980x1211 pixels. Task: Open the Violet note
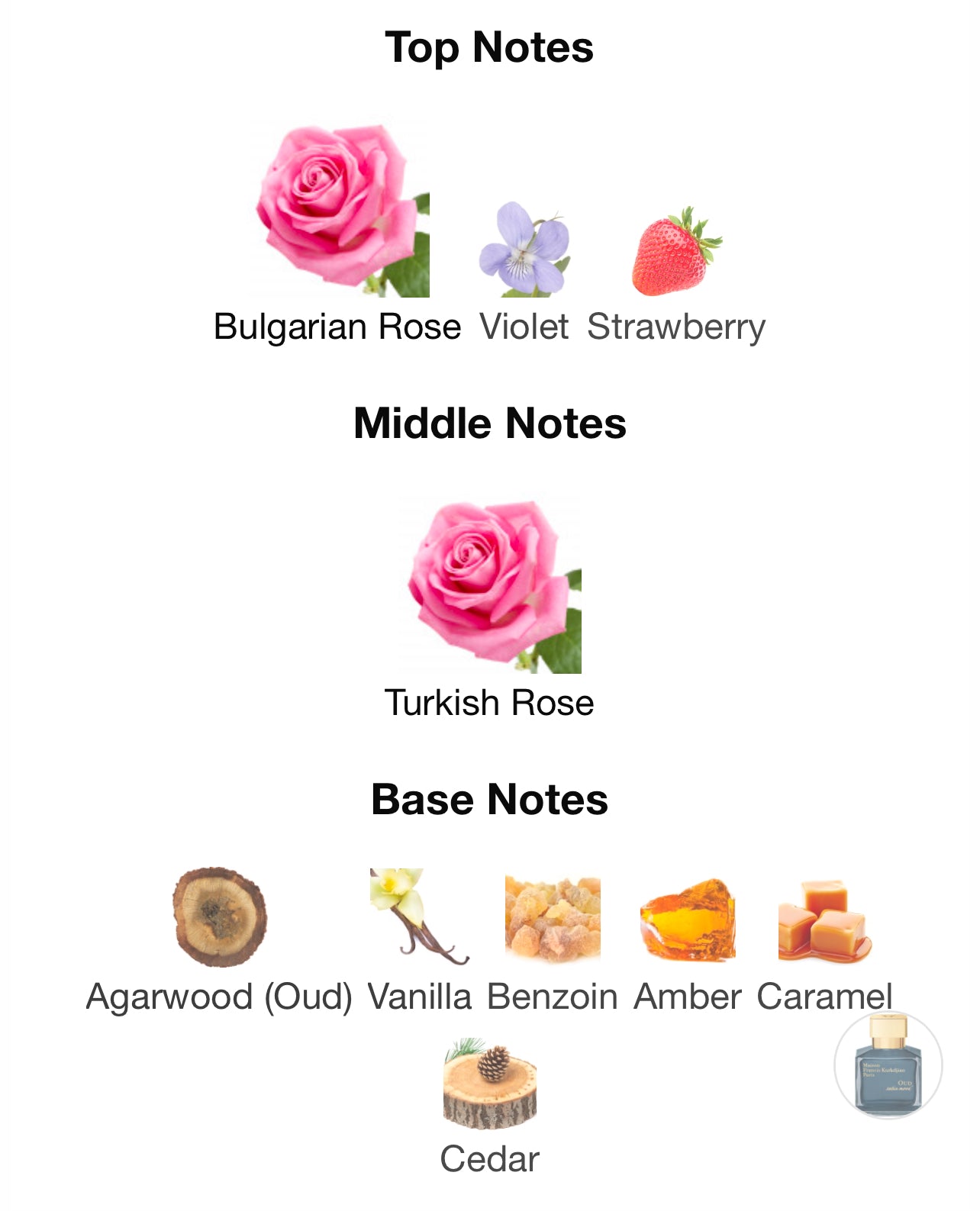pyautogui.click(x=524, y=250)
